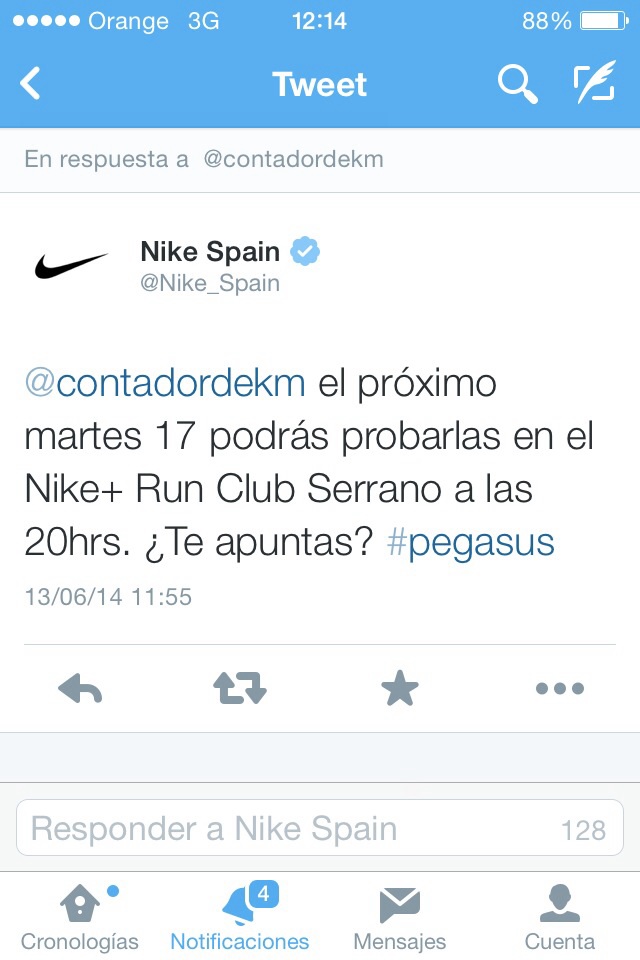Open the Notificaciones tab
Image resolution: width=640 pixels, height=960 pixels.
pos(240,917)
